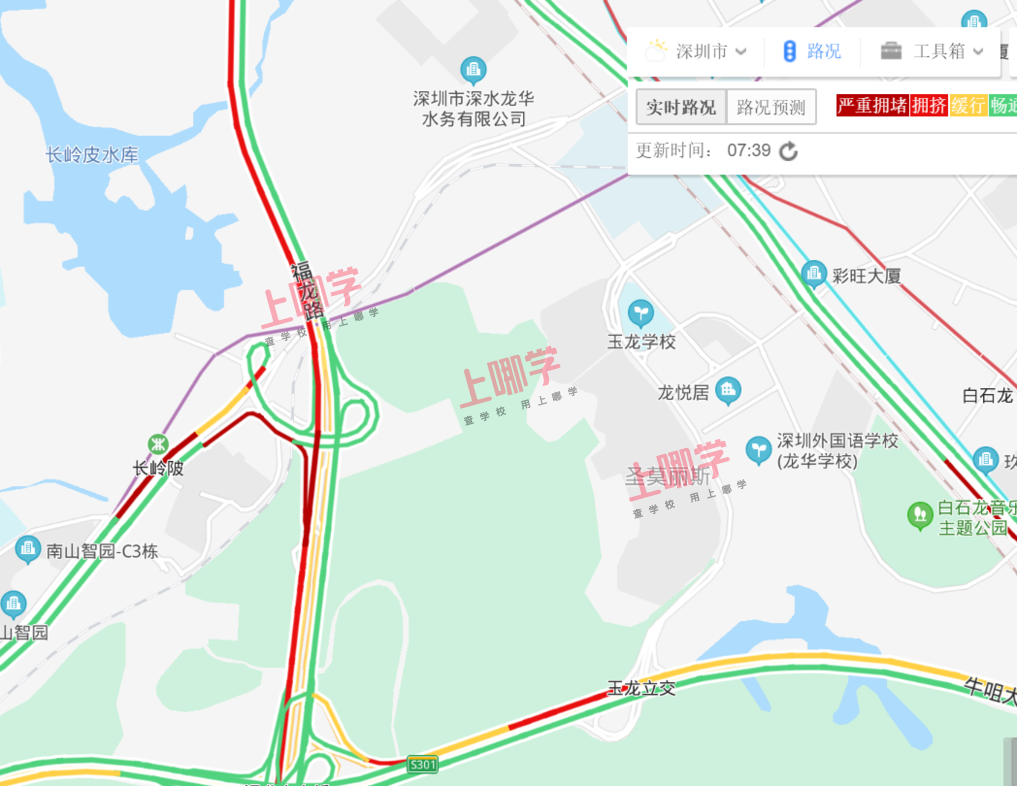This screenshot has width=1017, height=786.
Task: Select 深圳外国语学校 (龙华学校) marker
Action: pyautogui.click(x=760, y=443)
